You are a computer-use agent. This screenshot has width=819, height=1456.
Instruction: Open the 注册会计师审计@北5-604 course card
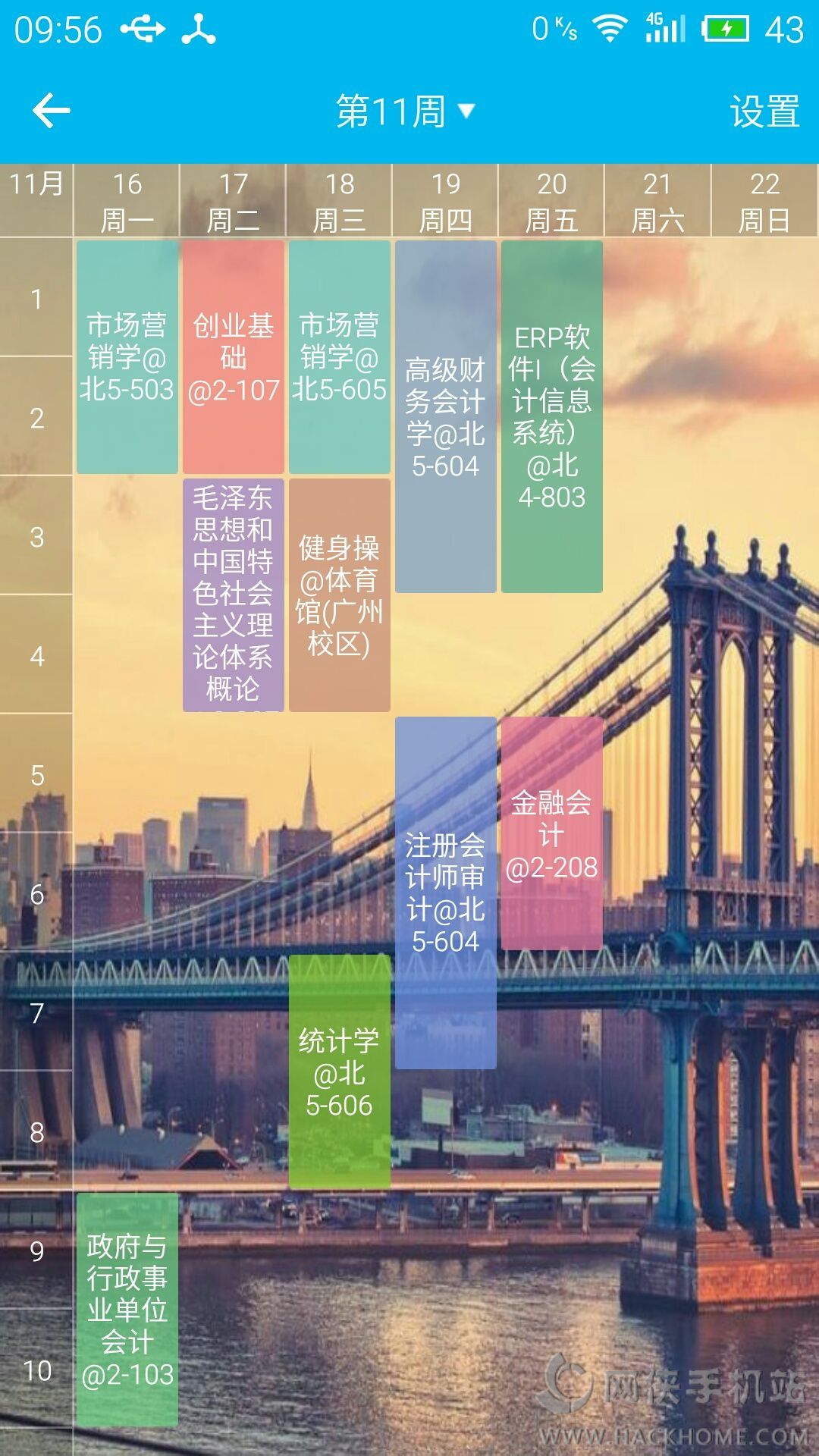[446, 893]
